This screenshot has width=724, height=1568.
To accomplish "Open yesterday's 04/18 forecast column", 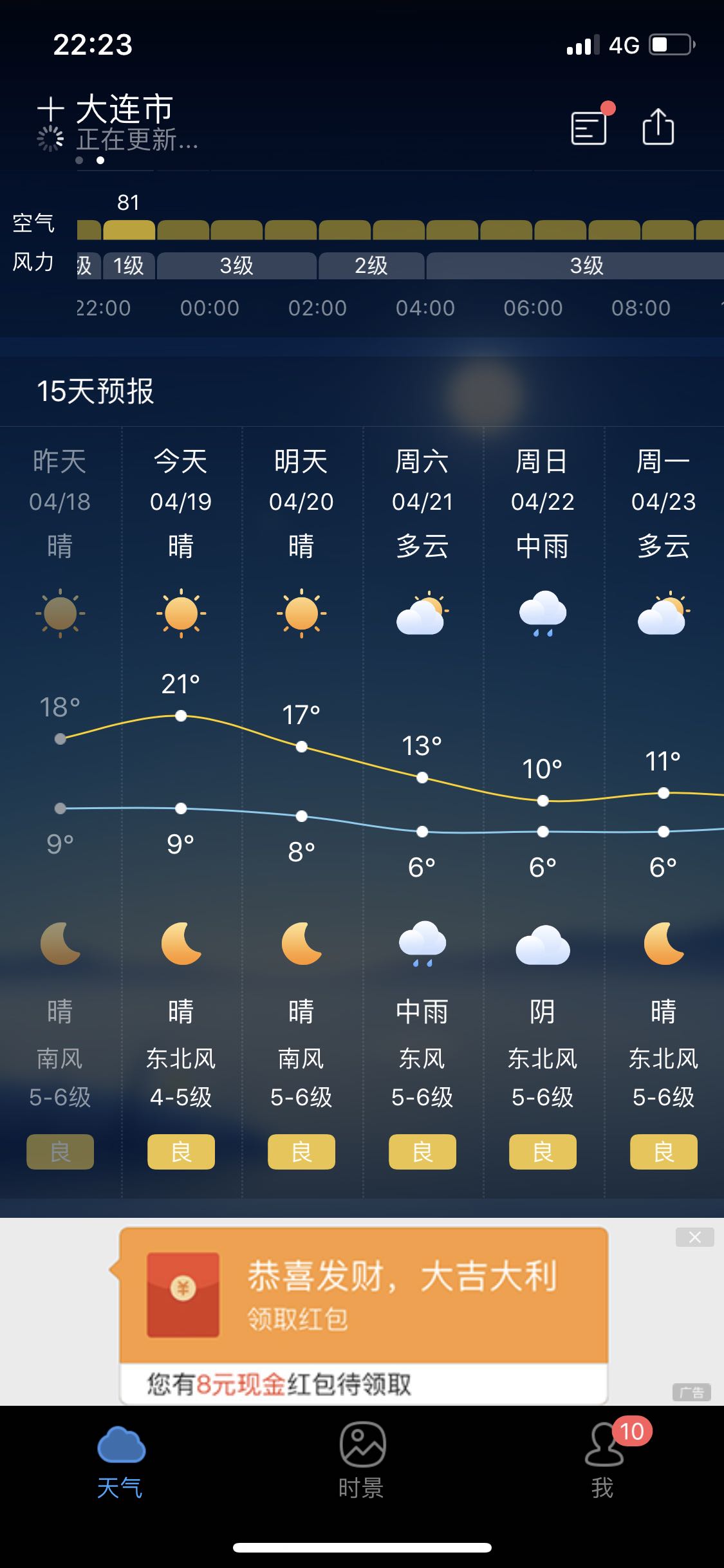I will click(60, 811).
